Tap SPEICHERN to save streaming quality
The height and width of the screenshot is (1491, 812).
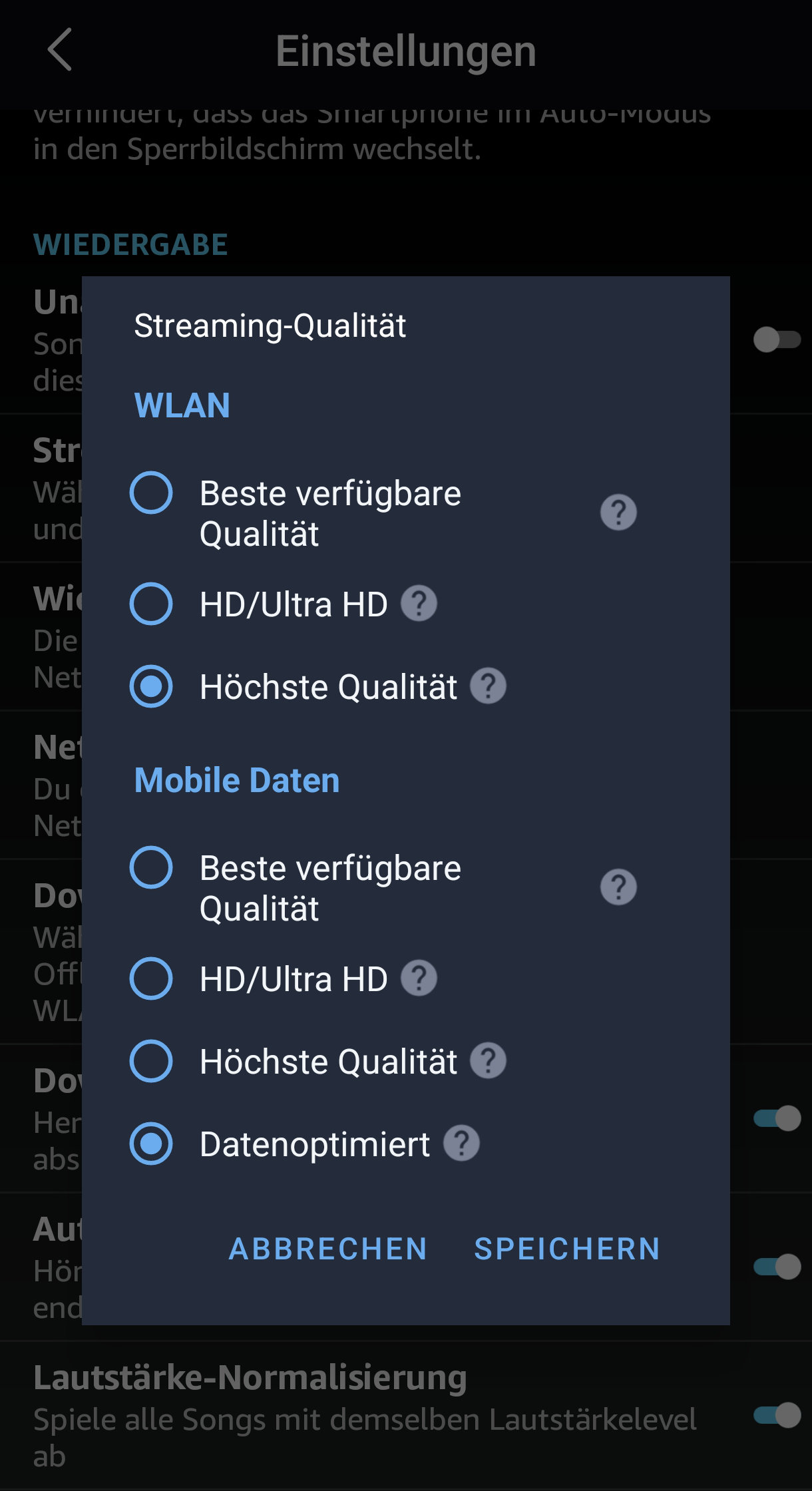coord(567,1249)
